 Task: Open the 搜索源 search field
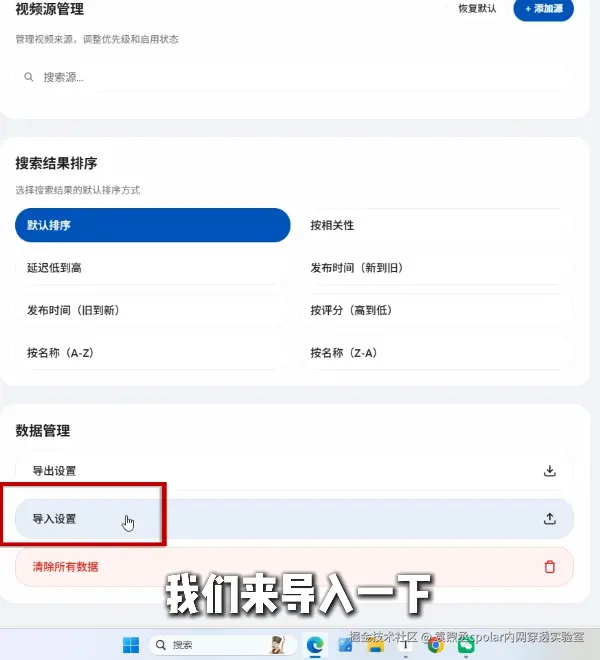(295, 77)
